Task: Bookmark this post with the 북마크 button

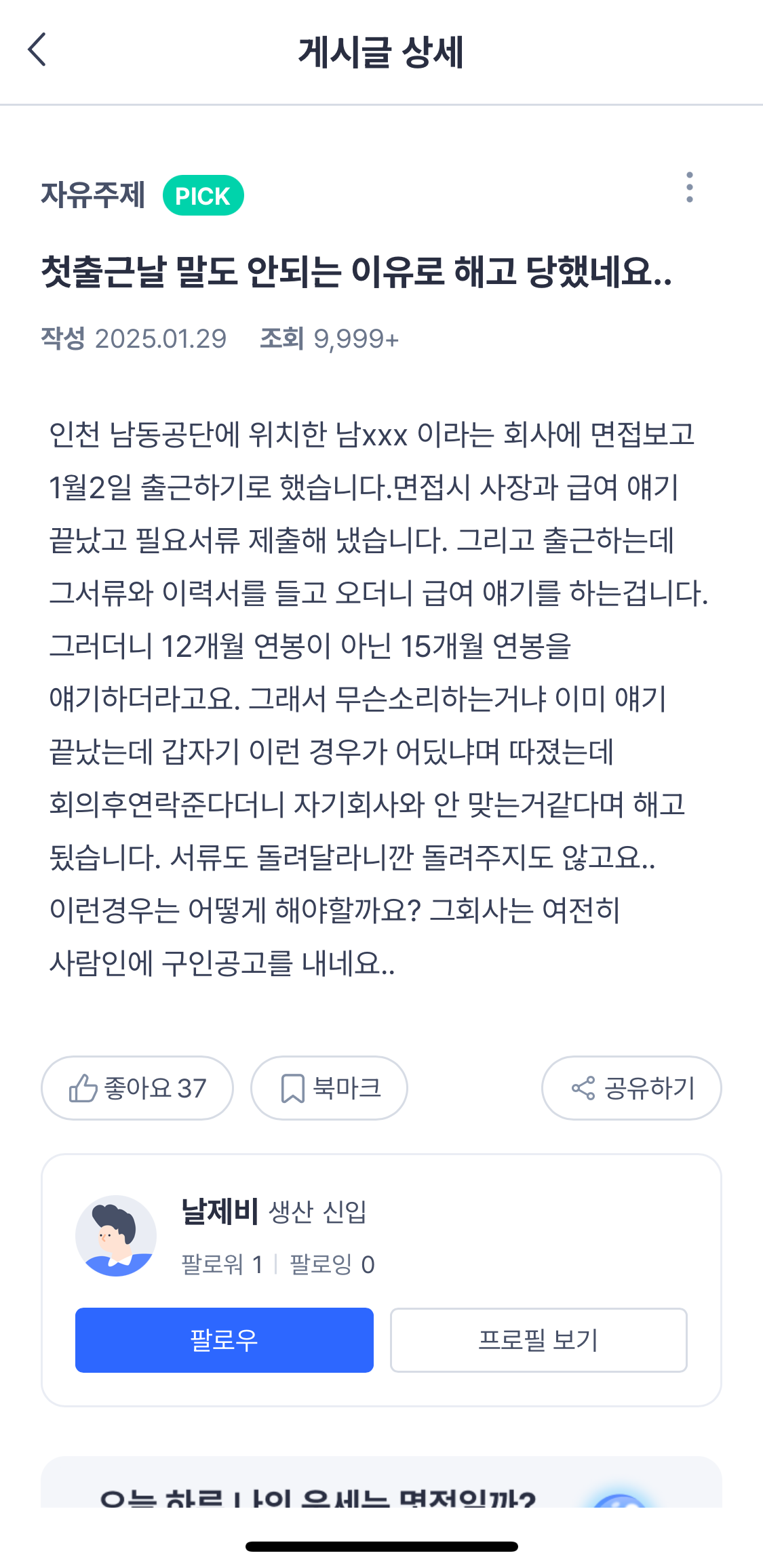Action: pyautogui.click(x=329, y=1088)
